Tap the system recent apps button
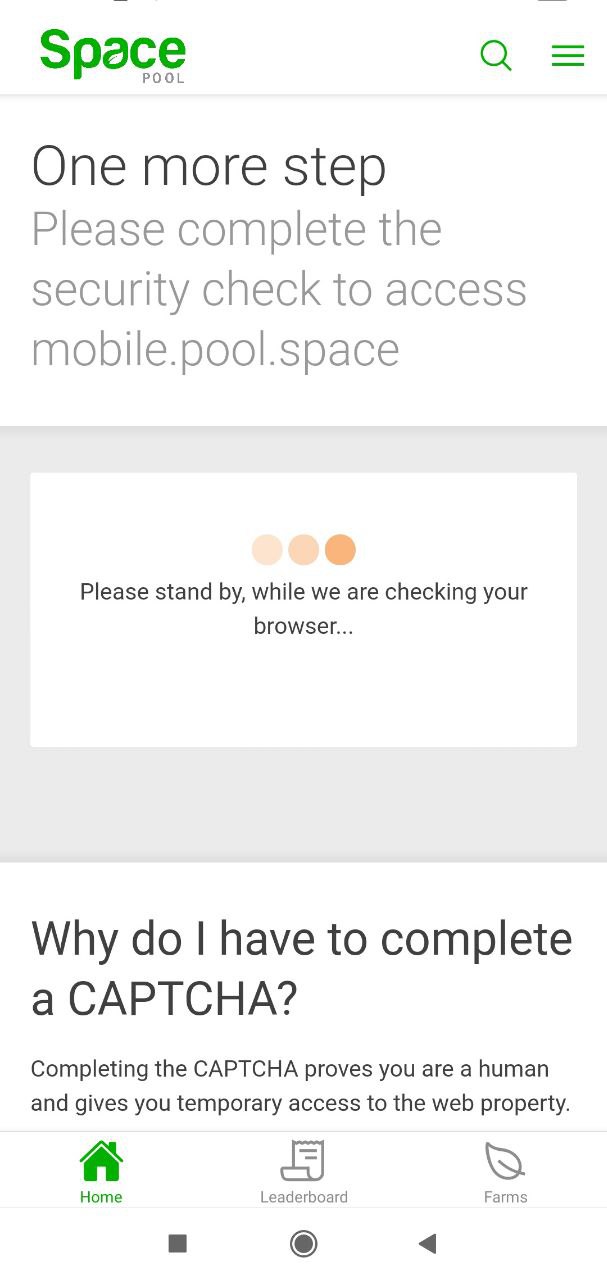 click(x=178, y=1243)
